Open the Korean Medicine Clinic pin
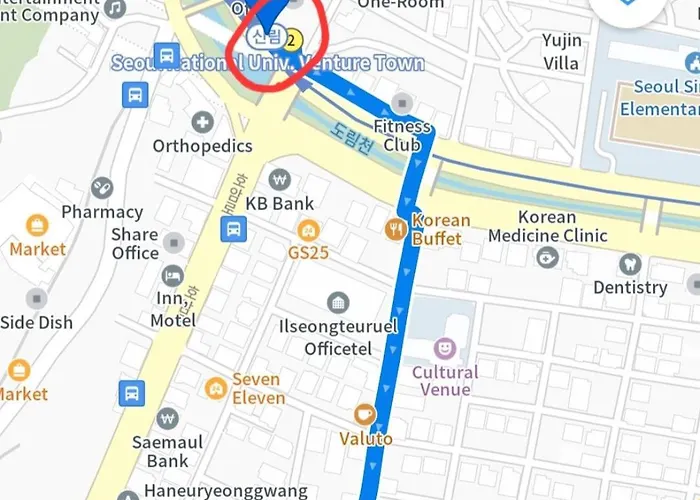The height and width of the screenshot is (500, 700). tap(547, 259)
